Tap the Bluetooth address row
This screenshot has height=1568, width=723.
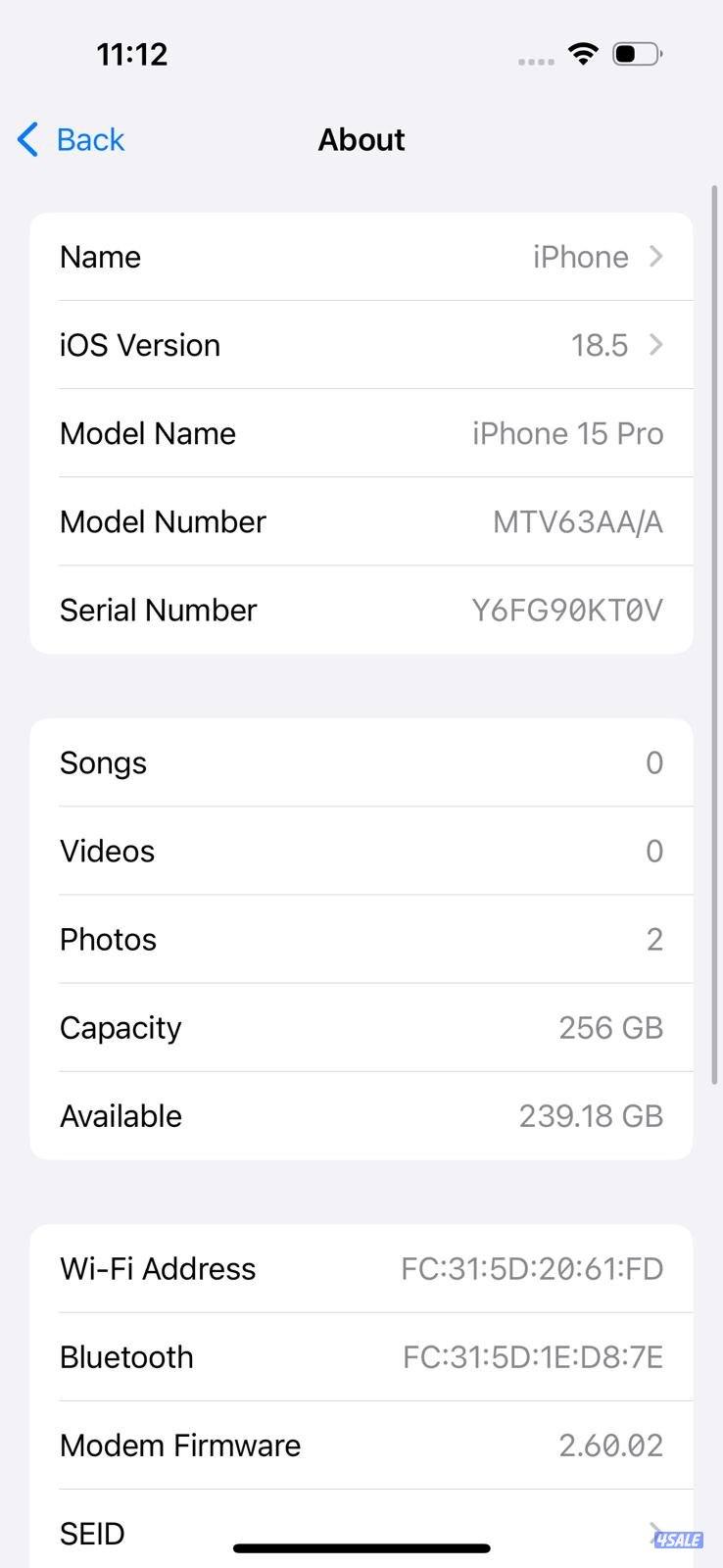coord(361,1356)
